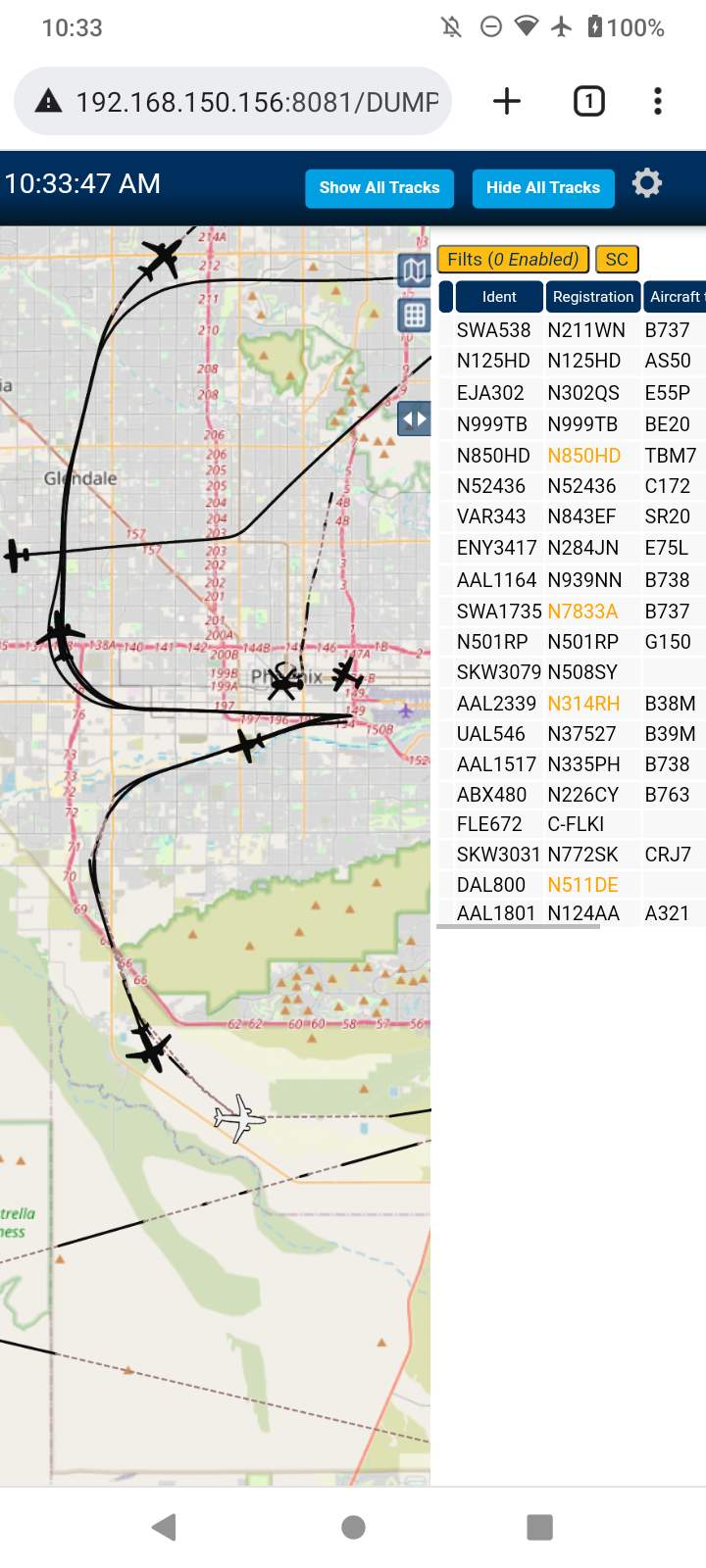Open the tab switcher
Image resolution: width=706 pixels, height=1568 pixels.
(589, 101)
